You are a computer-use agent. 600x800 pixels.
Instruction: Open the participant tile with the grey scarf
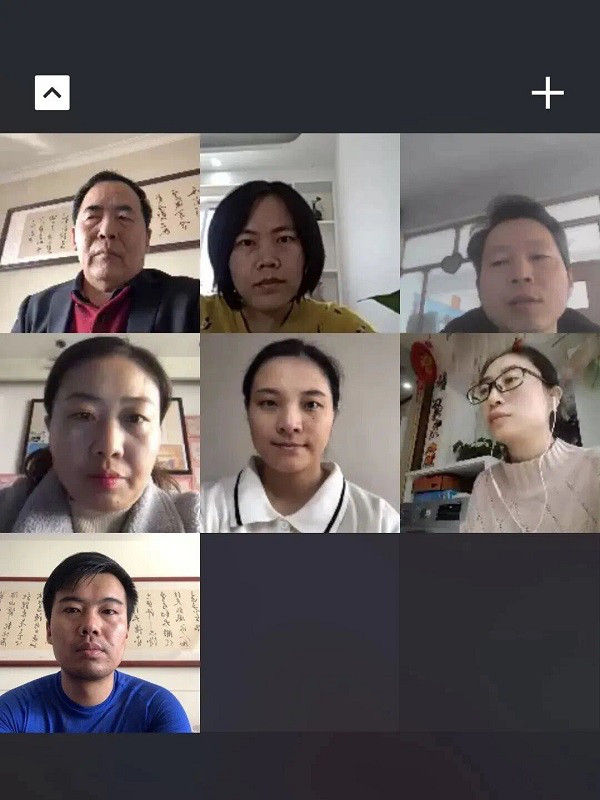coord(99,433)
